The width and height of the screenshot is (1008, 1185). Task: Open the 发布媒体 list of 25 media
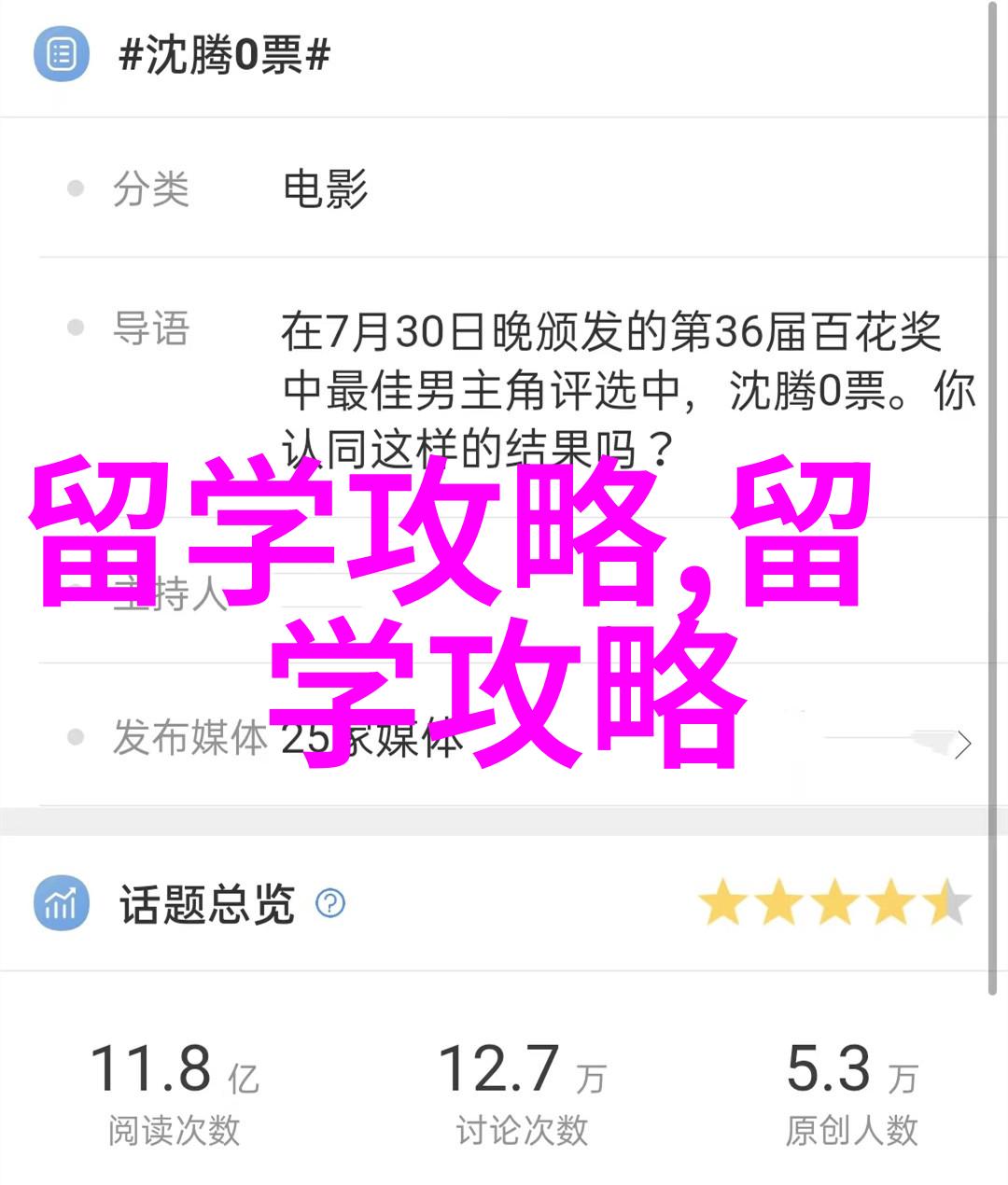point(961,743)
